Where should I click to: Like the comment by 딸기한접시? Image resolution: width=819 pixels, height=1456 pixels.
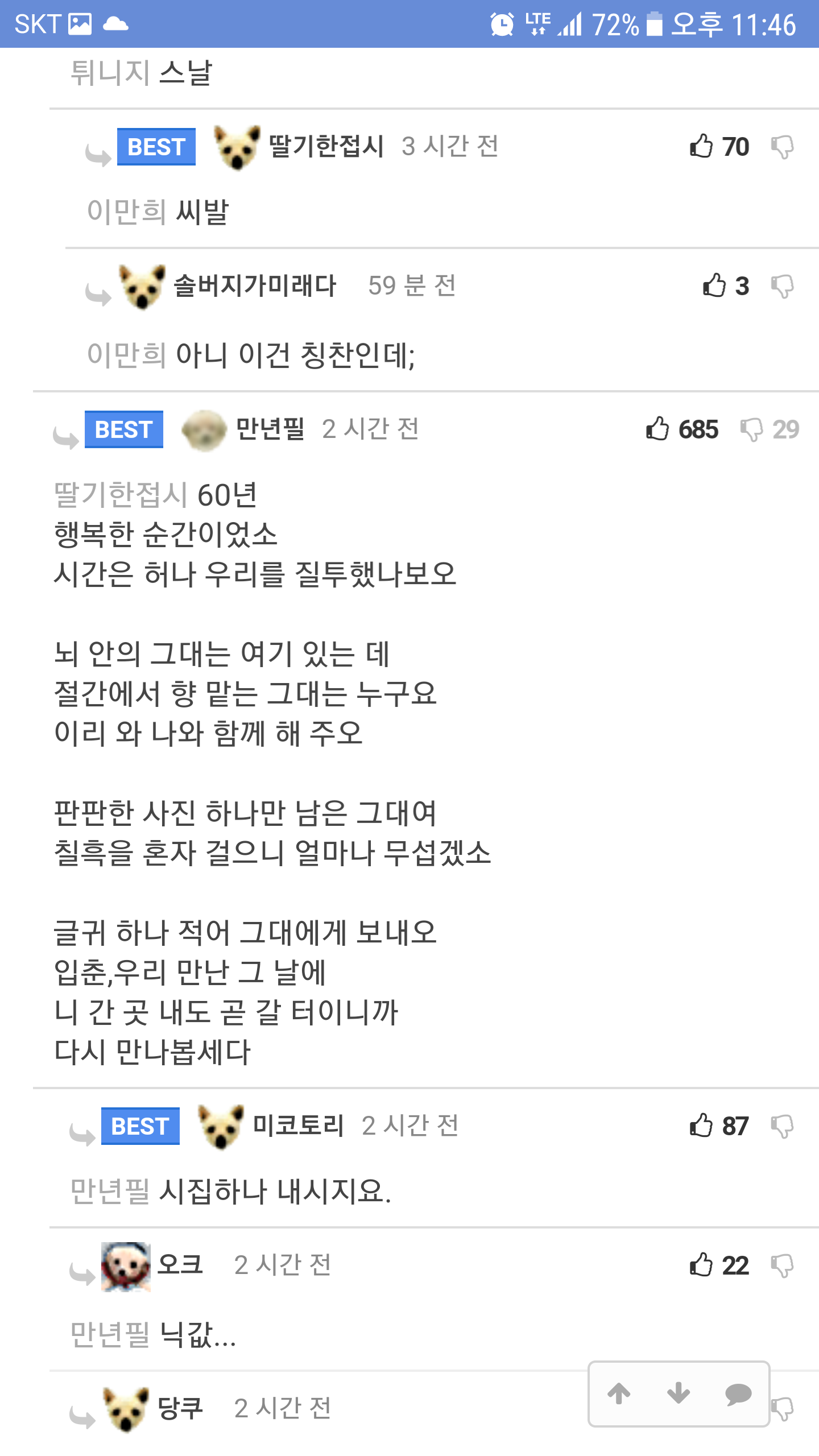[x=701, y=146]
